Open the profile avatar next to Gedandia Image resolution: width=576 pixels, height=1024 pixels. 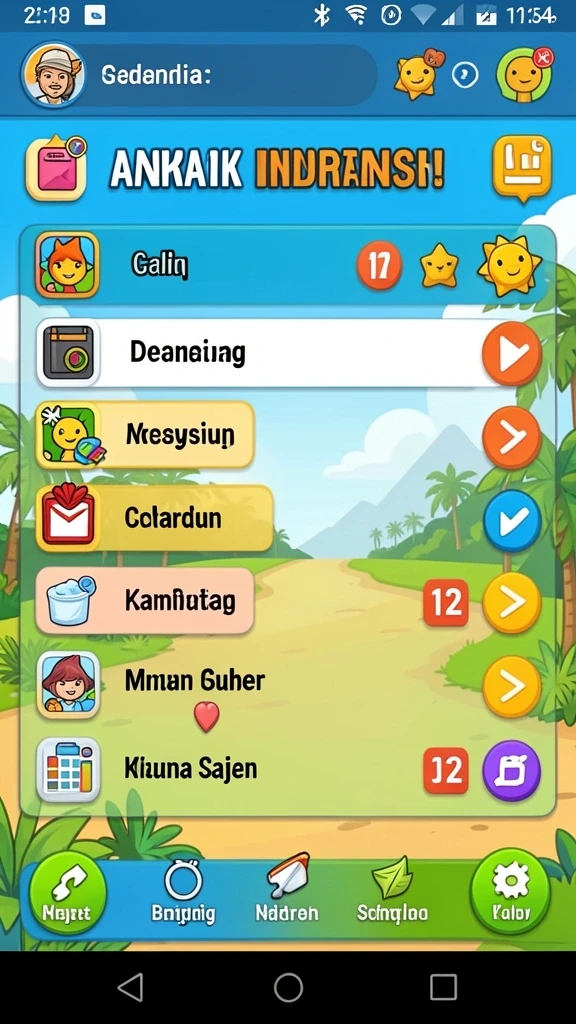(53, 76)
